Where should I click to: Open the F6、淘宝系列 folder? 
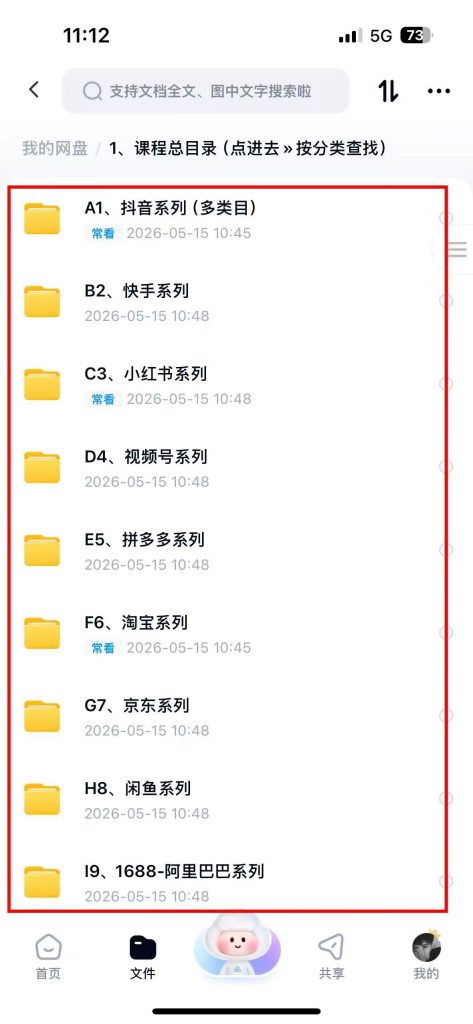[227, 635]
